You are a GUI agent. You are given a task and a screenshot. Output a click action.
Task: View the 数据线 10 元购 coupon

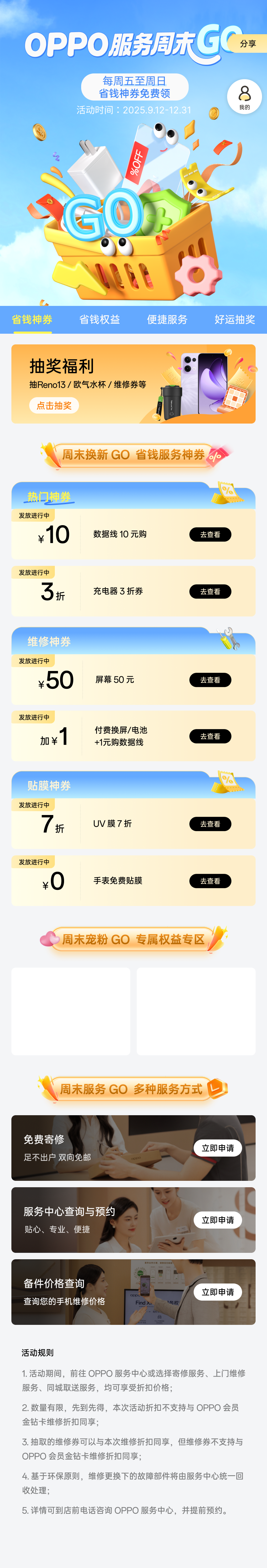(x=210, y=534)
